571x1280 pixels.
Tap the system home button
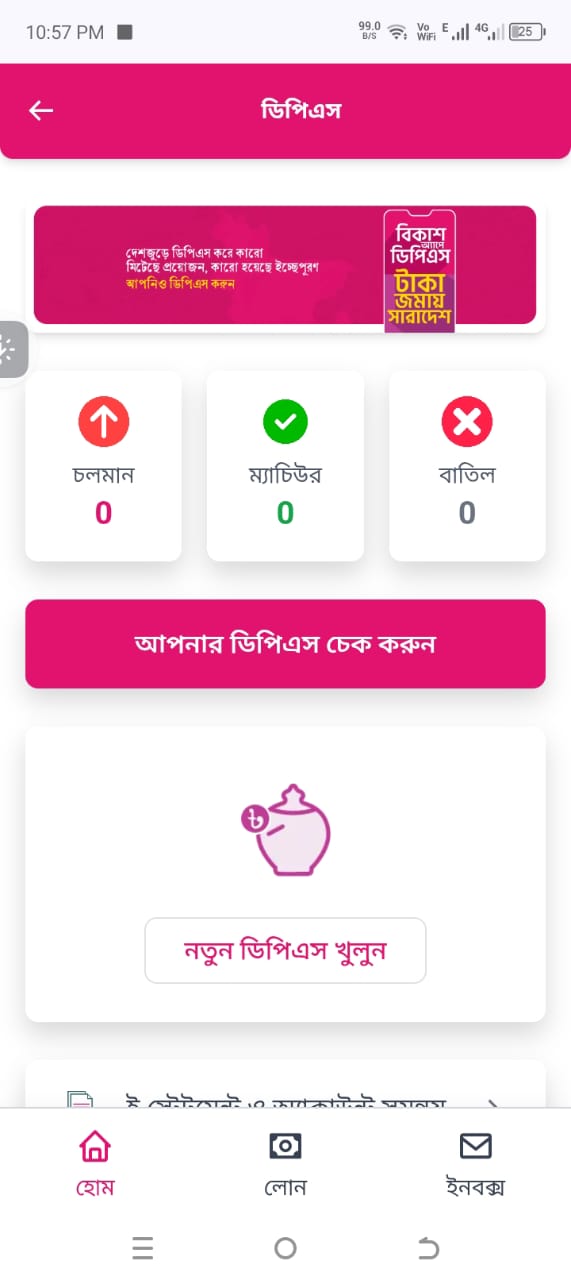pos(285,1247)
